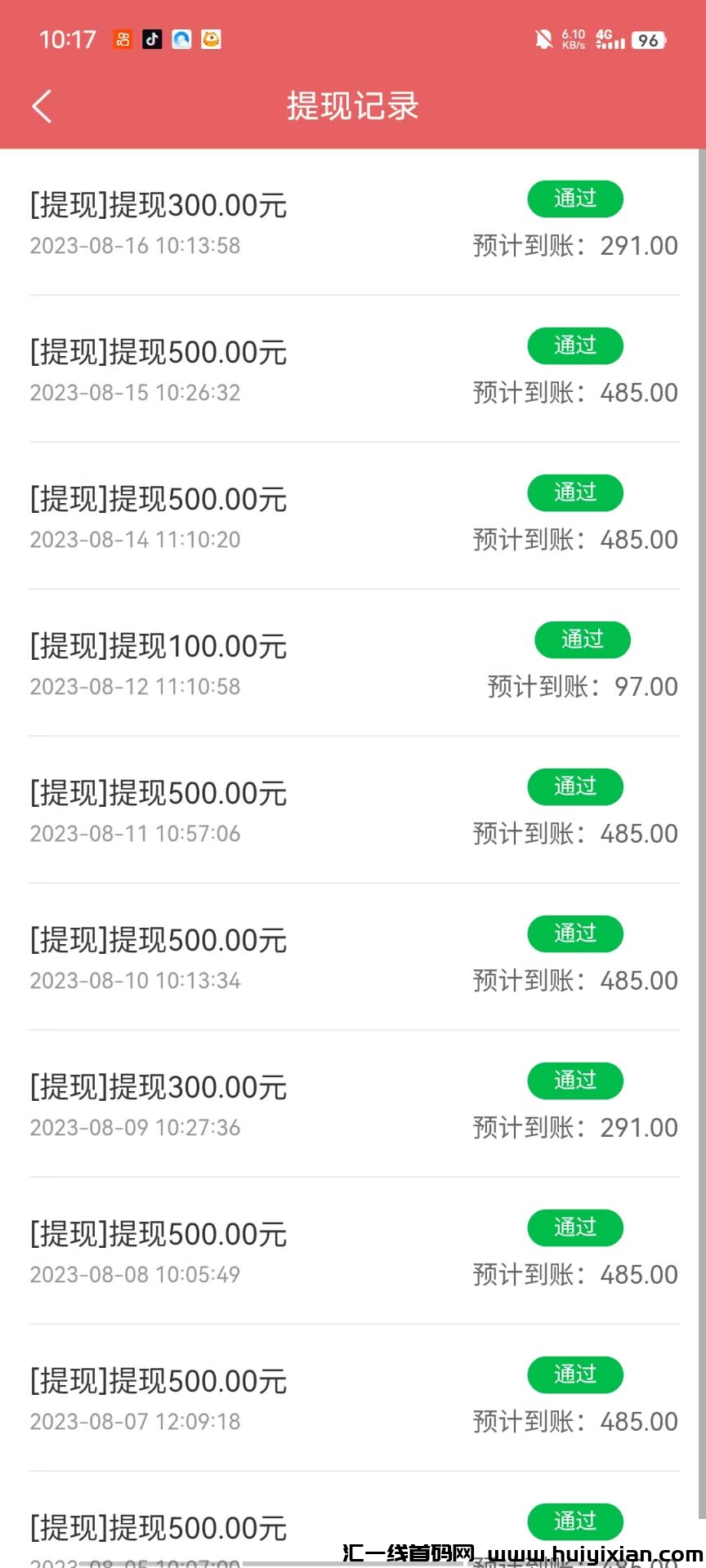
Task: Go back from the 提现记录 page
Action: [x=42, y=106]
